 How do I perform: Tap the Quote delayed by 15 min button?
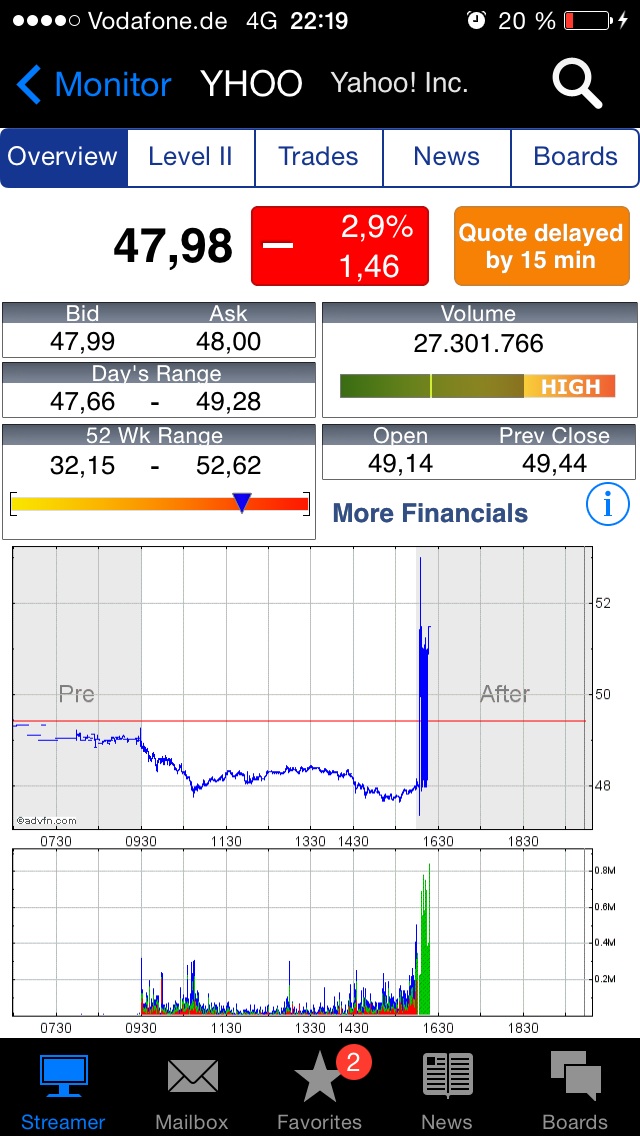click(x=541, y=246)
